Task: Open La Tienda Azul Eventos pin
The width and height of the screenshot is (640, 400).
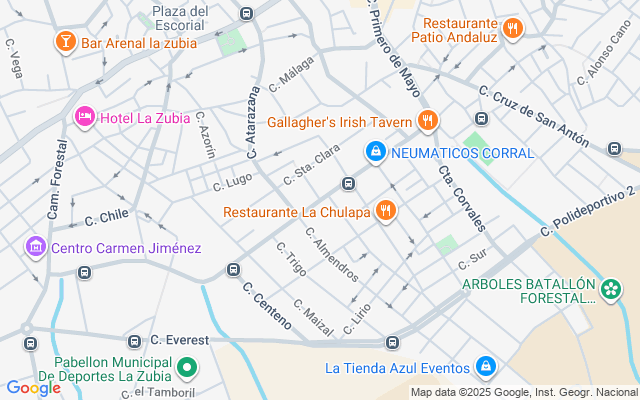Action: 486,367
